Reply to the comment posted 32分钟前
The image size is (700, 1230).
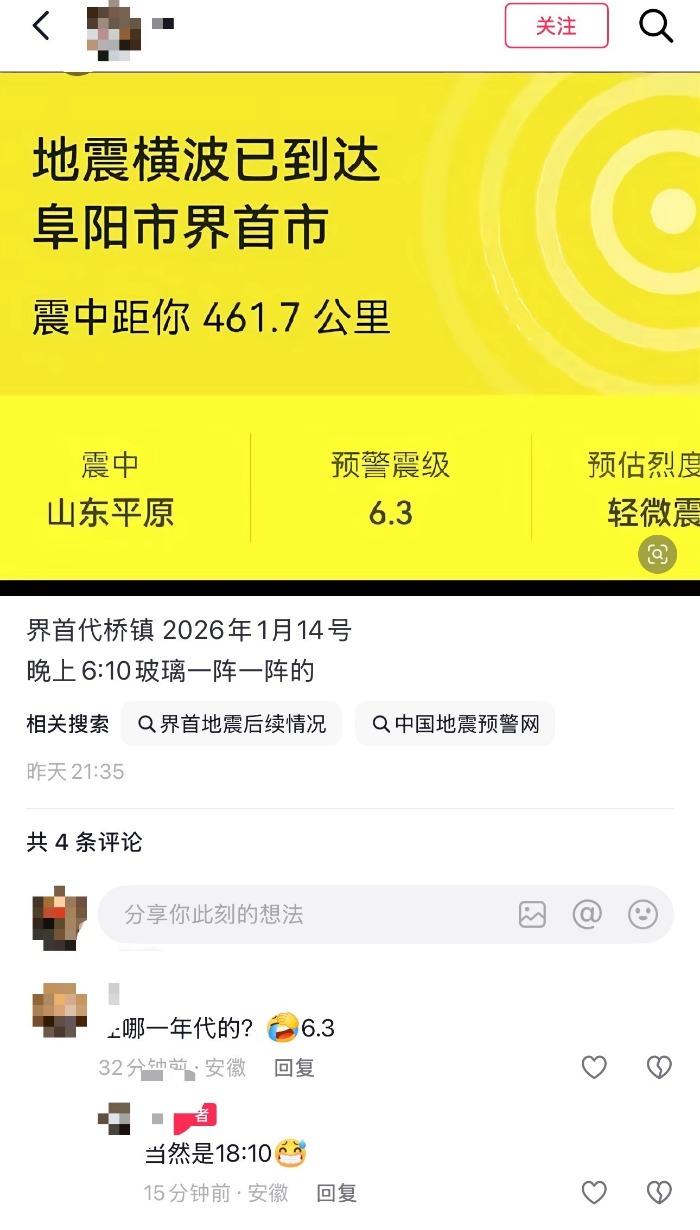pos(294,1068)
